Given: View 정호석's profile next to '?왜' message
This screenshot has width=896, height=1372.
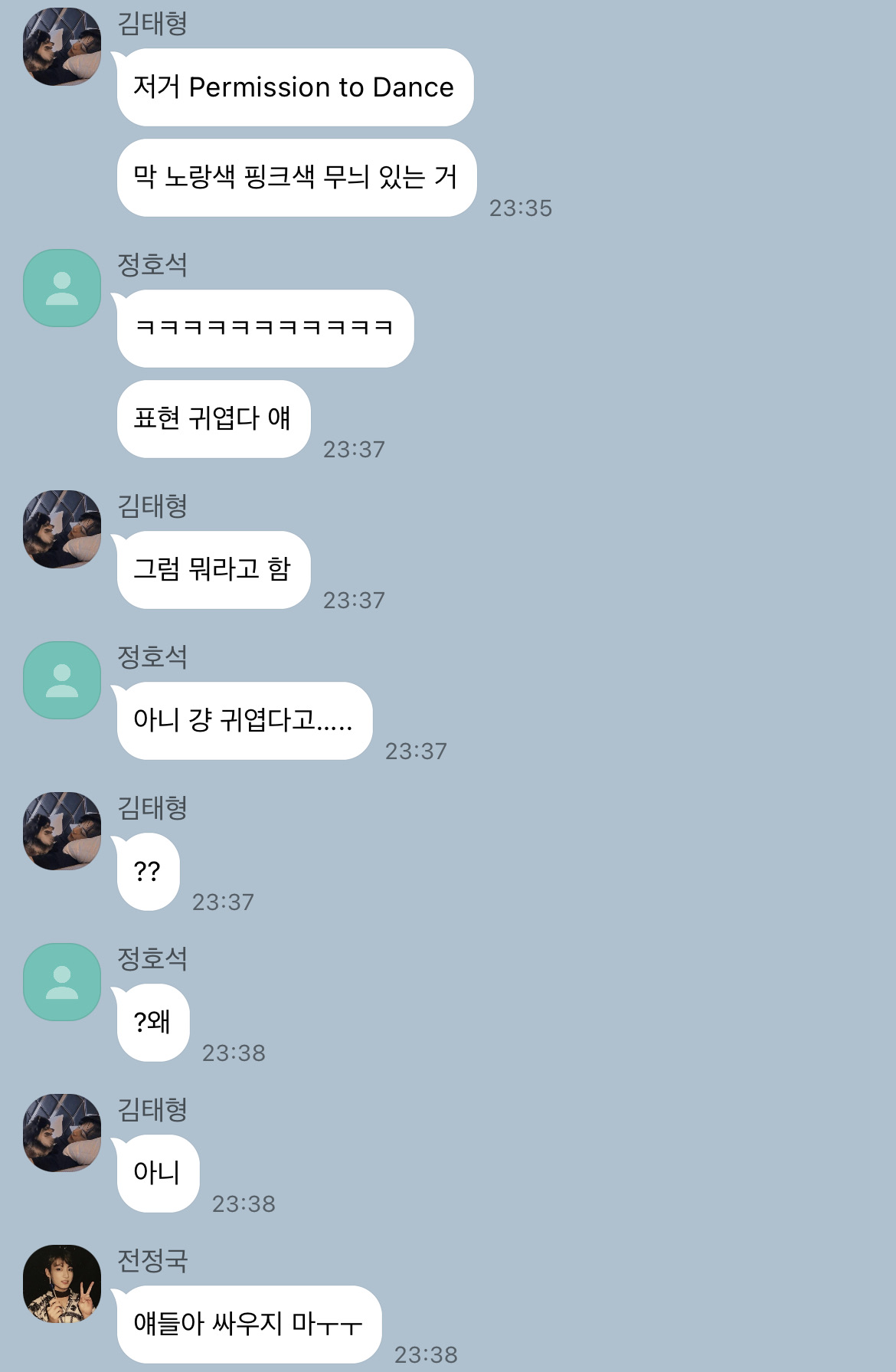Looking at the screenshot, I should [62, 982].
